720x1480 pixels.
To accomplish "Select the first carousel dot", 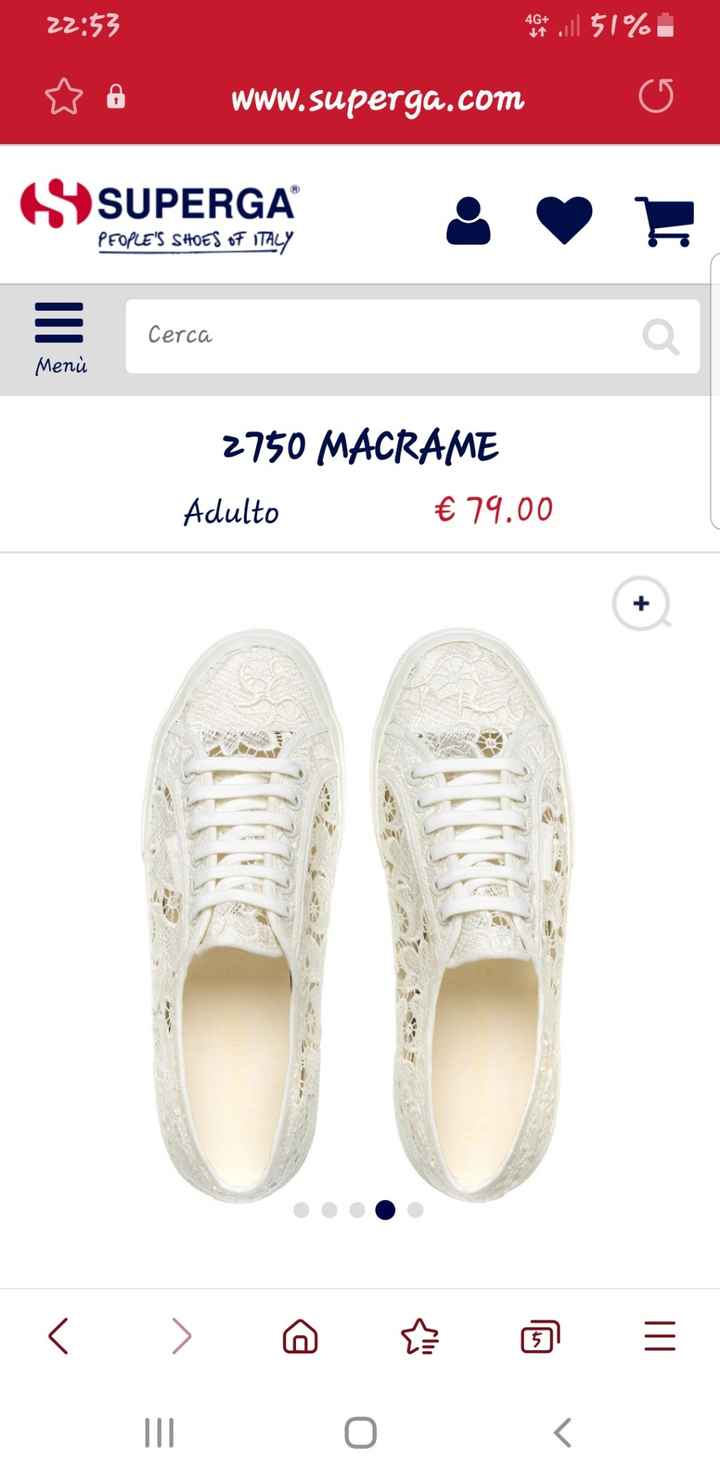I will coord(302,1209).
